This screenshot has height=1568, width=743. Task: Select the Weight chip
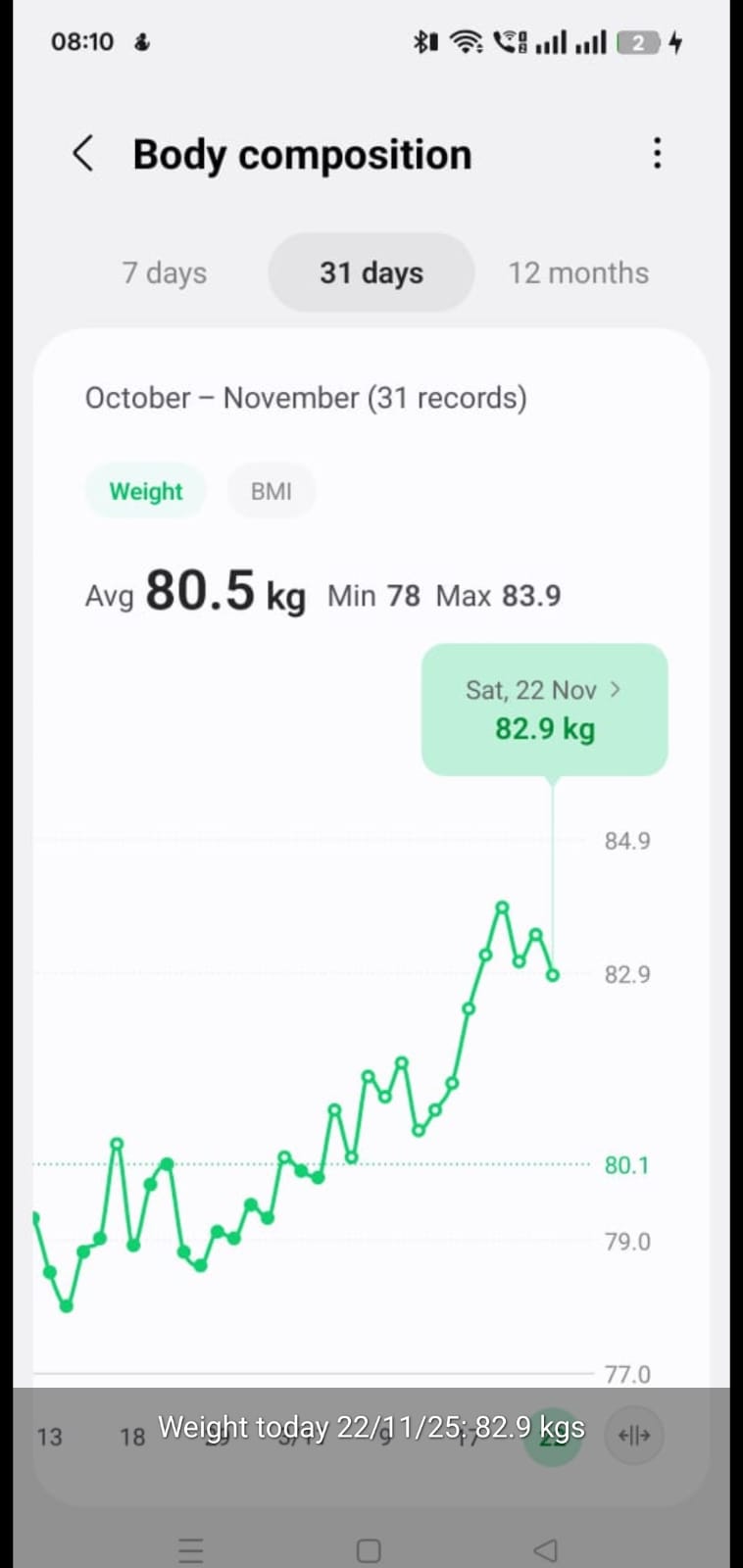tap(145, 491)
